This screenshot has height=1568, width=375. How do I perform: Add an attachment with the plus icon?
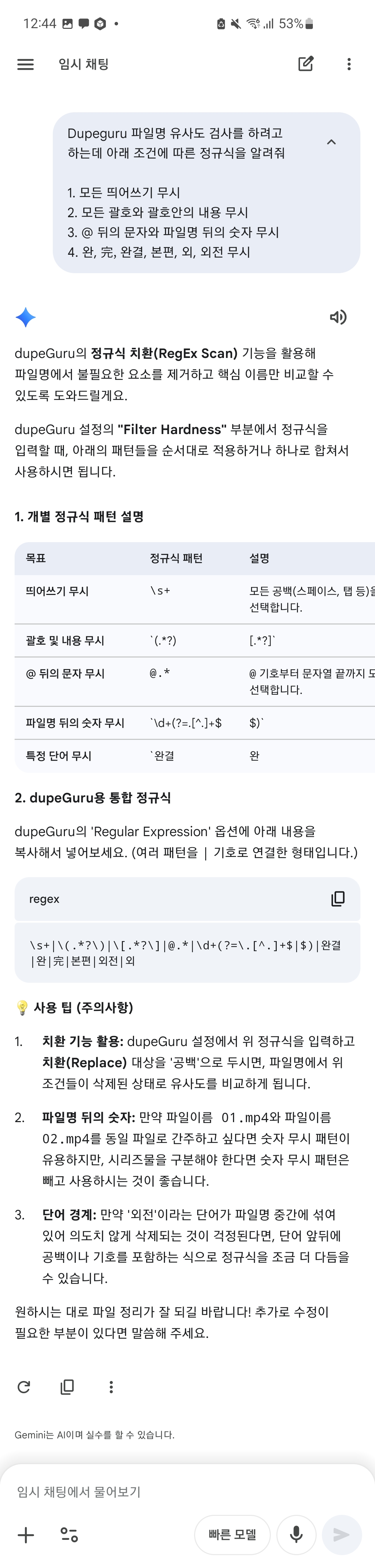26,1535
